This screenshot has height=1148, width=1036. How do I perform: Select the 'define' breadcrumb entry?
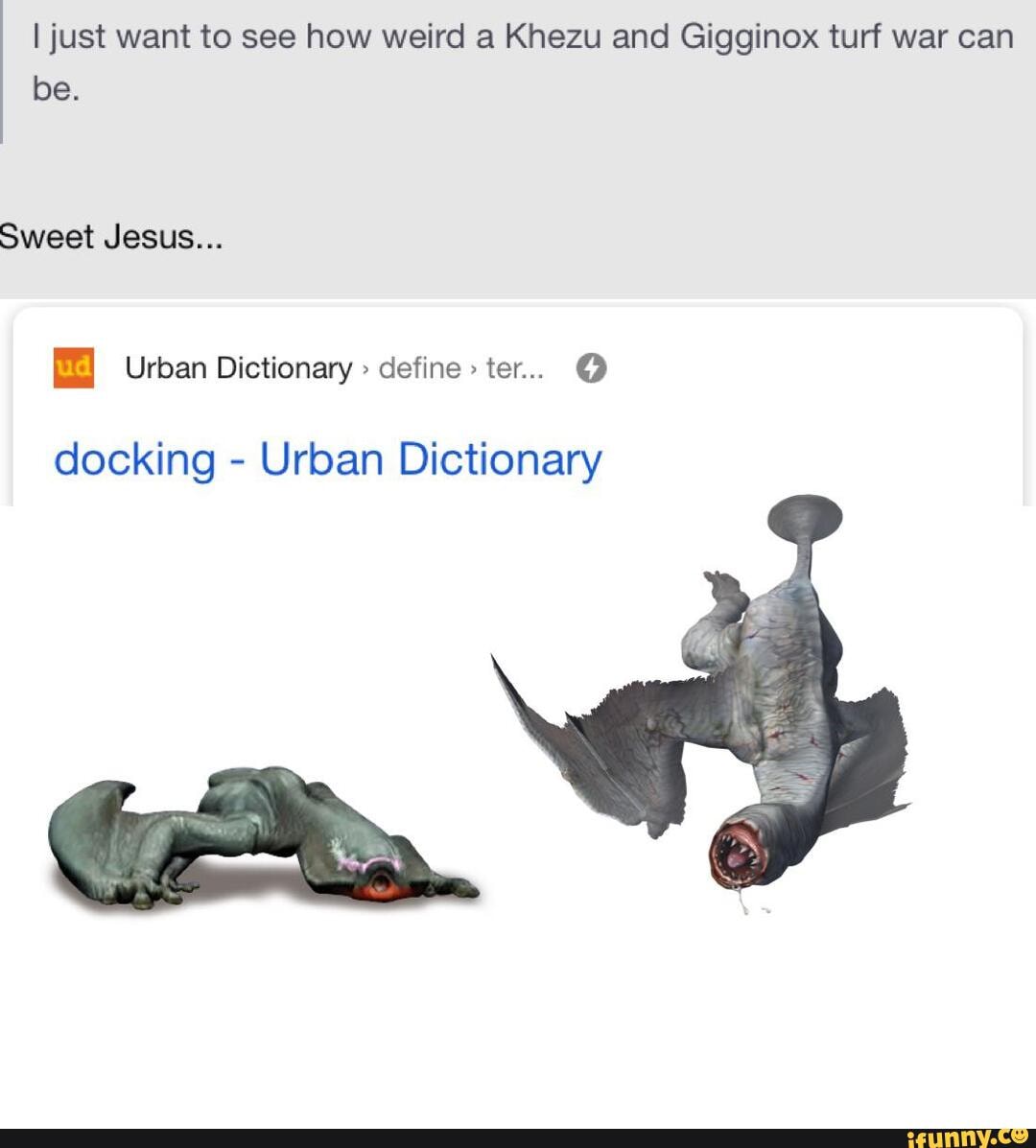click(422, 367)
